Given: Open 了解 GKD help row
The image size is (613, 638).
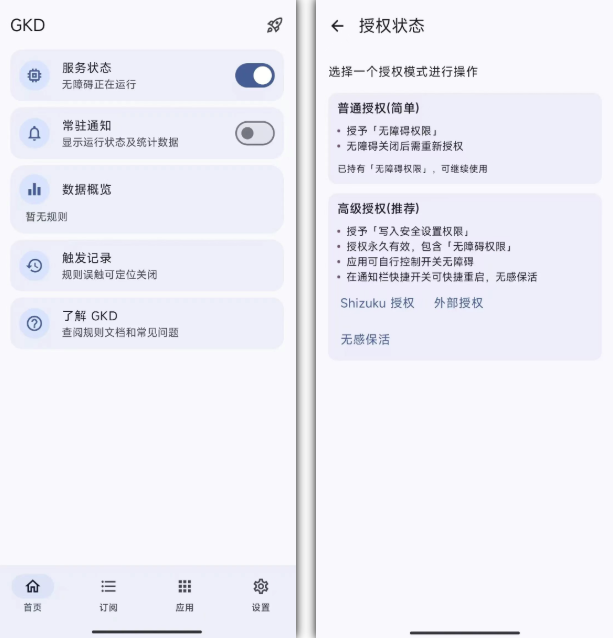Looking at the screenshot, I should pyautogui.click(x=147, y=323).
